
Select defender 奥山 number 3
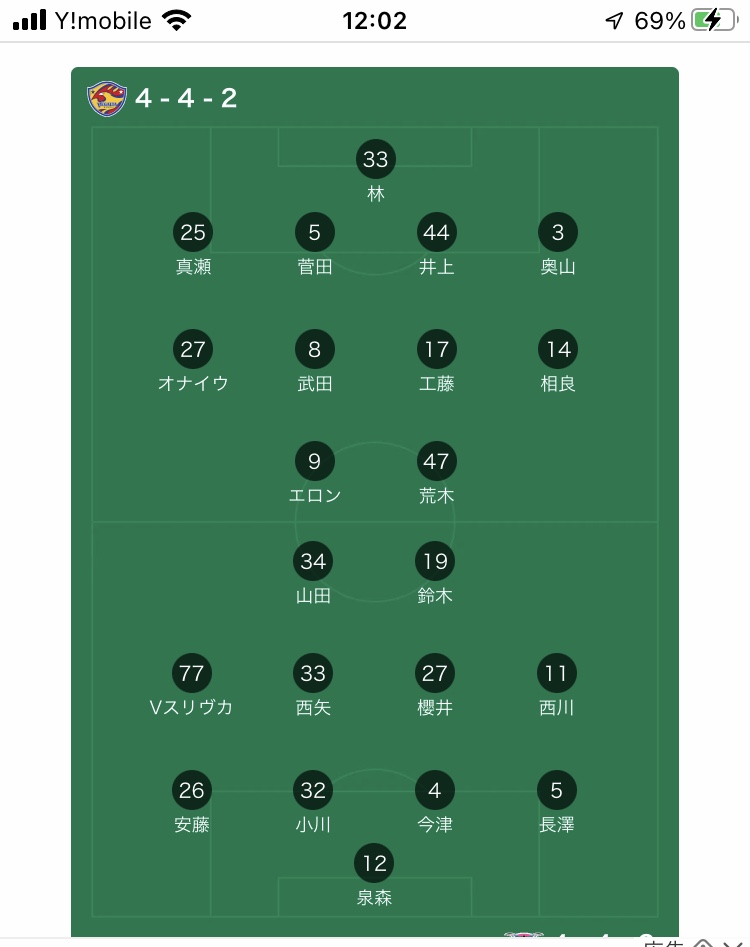pos(558,234)
